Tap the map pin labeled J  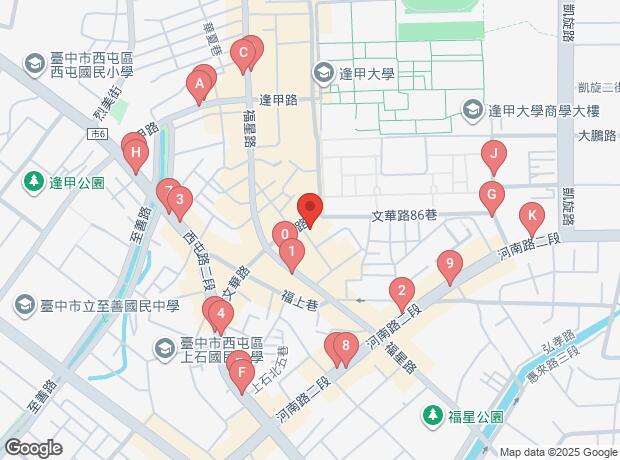[492, 155]
